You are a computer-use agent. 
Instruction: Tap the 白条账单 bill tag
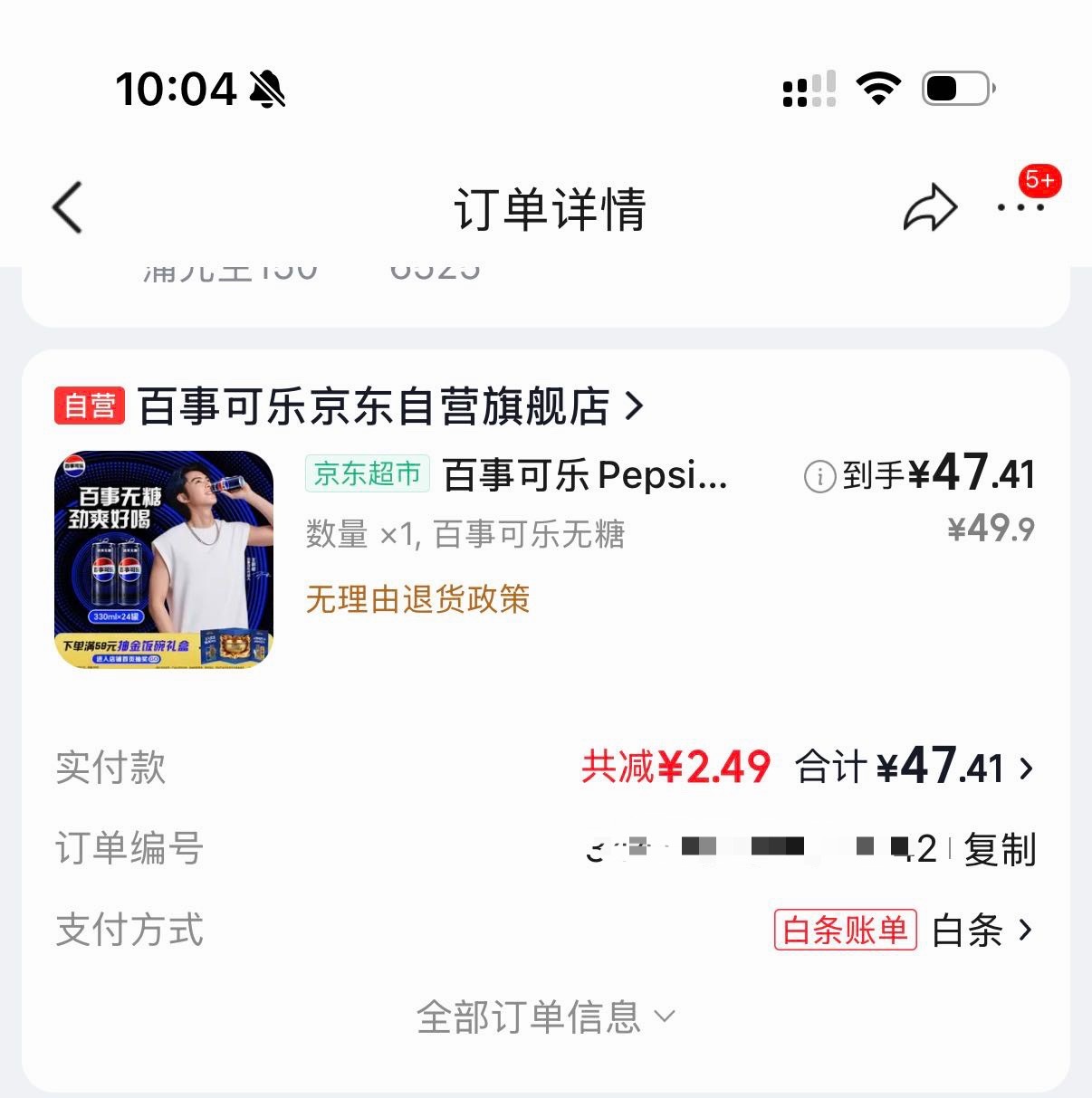point(845,930)
